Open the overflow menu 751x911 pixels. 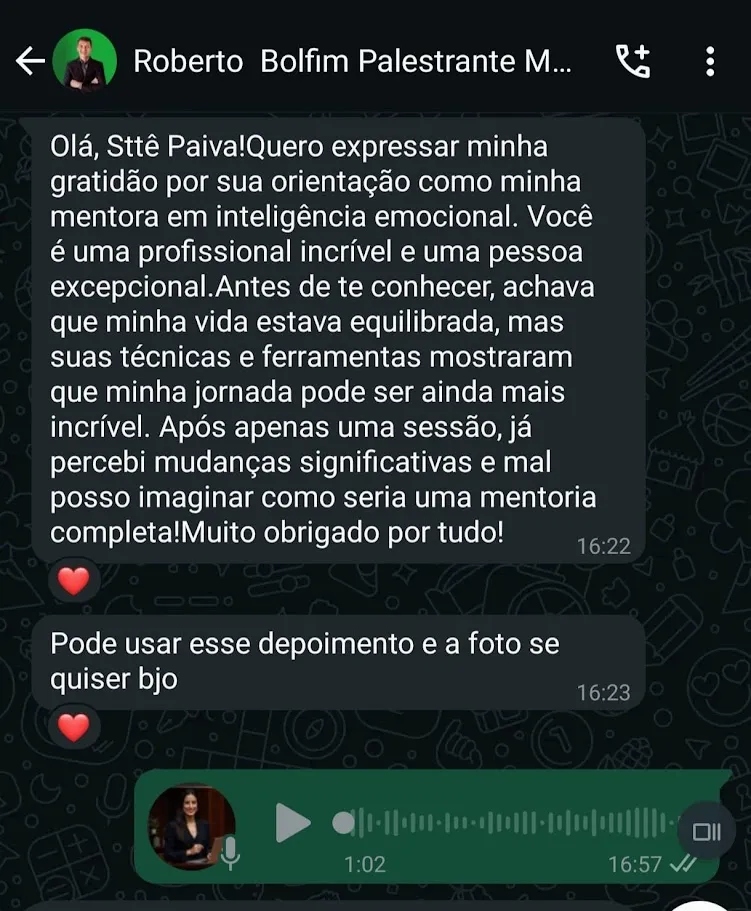click(710, 62)
